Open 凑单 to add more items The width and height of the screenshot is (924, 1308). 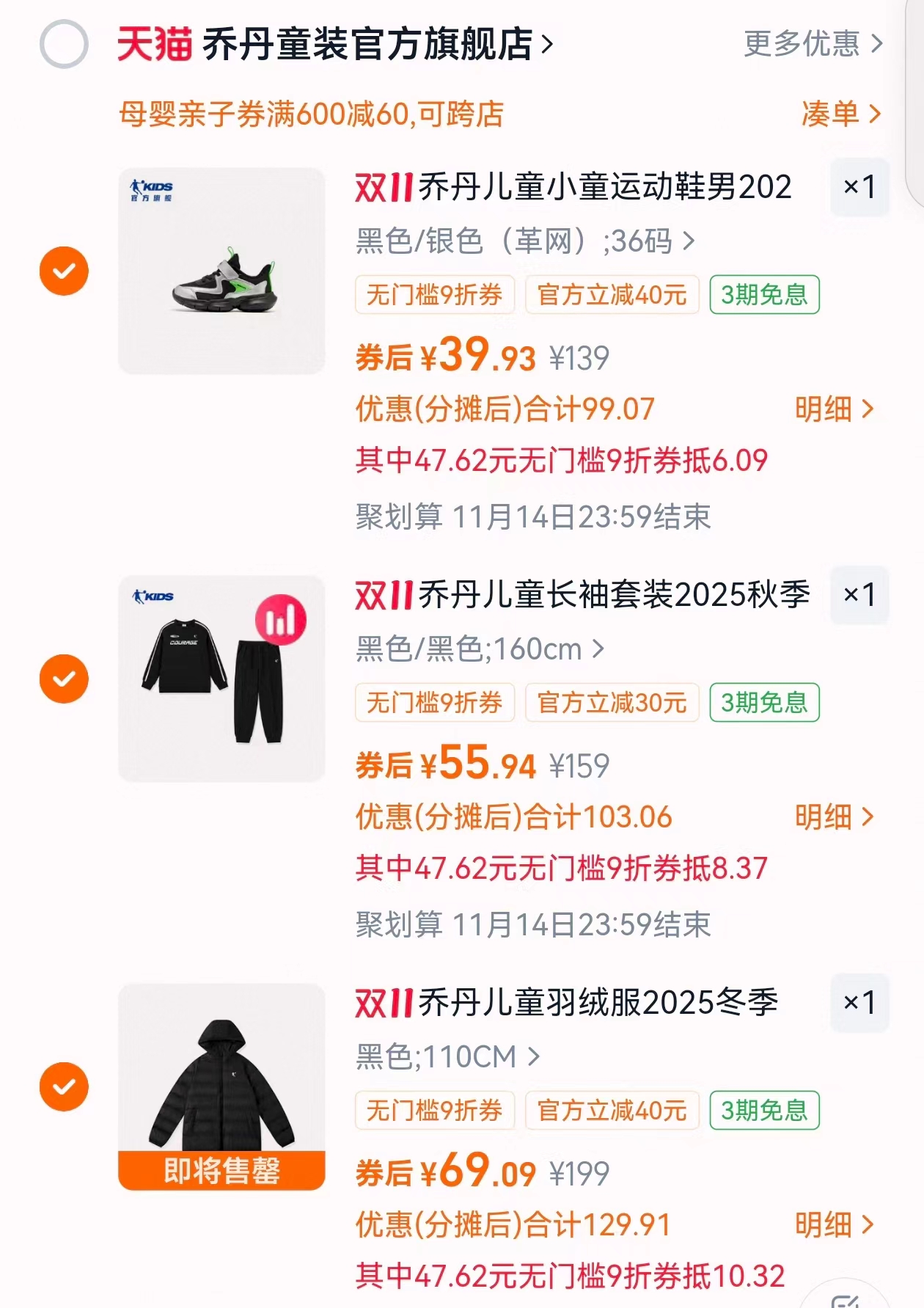point(836,114)
